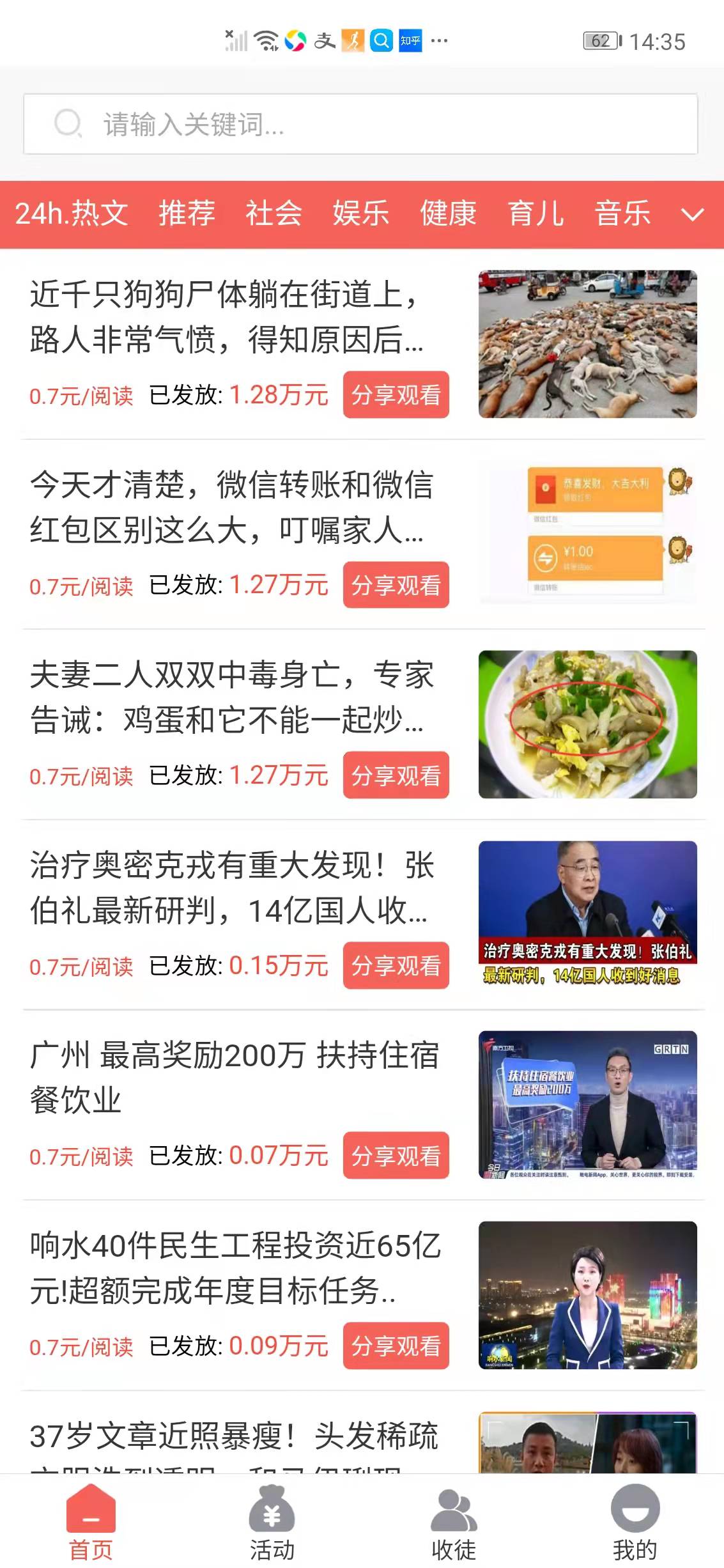Tap the WiFi status bar icon
The width and height of the screenshot is (724, 1568).
coord(264,40)
